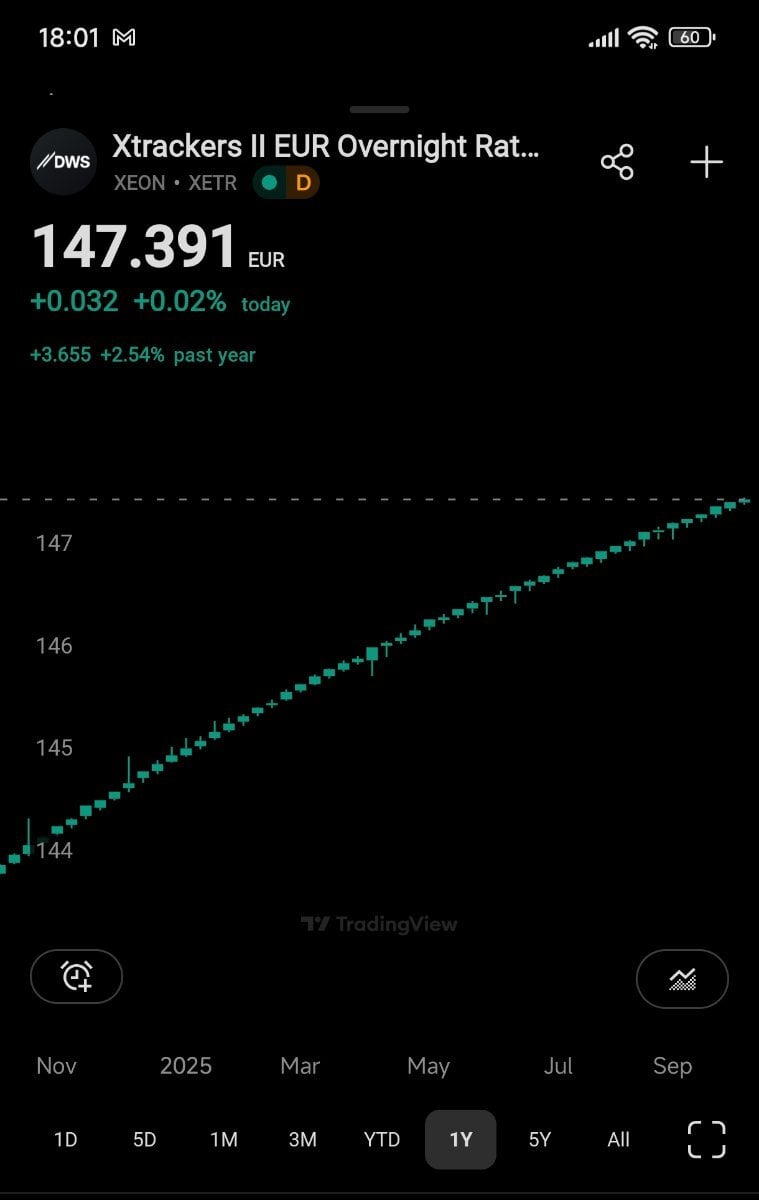Switch to the 3M range
The image size is (759, 1200).
click(302, 1139)
